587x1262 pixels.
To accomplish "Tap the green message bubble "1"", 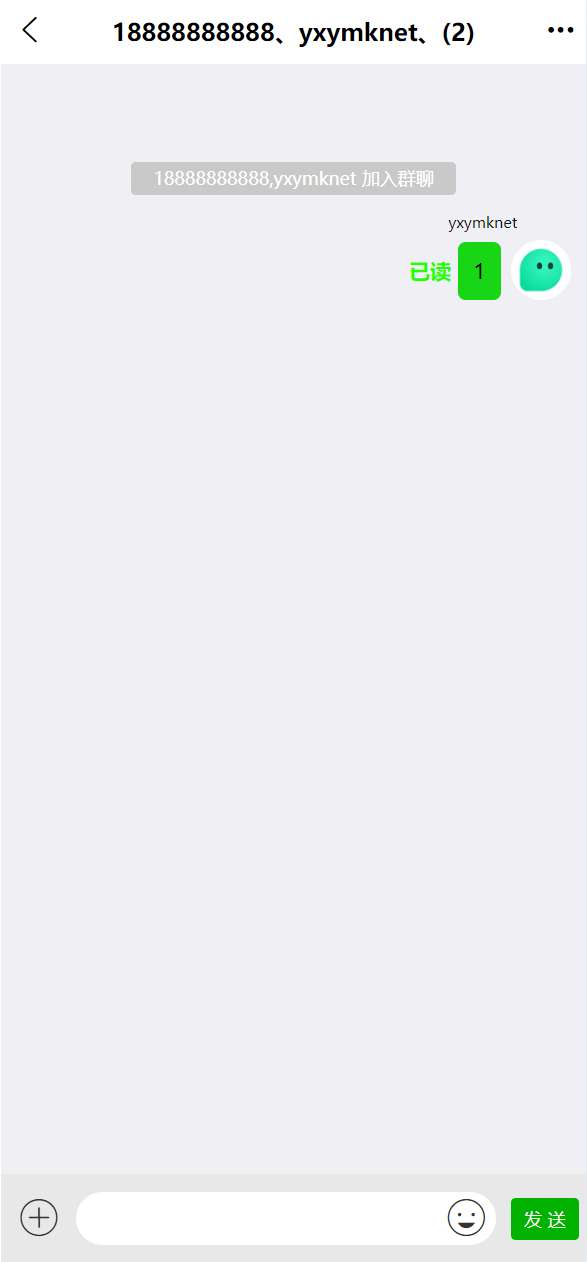I will pyautogui.click(x=479, y=271).
